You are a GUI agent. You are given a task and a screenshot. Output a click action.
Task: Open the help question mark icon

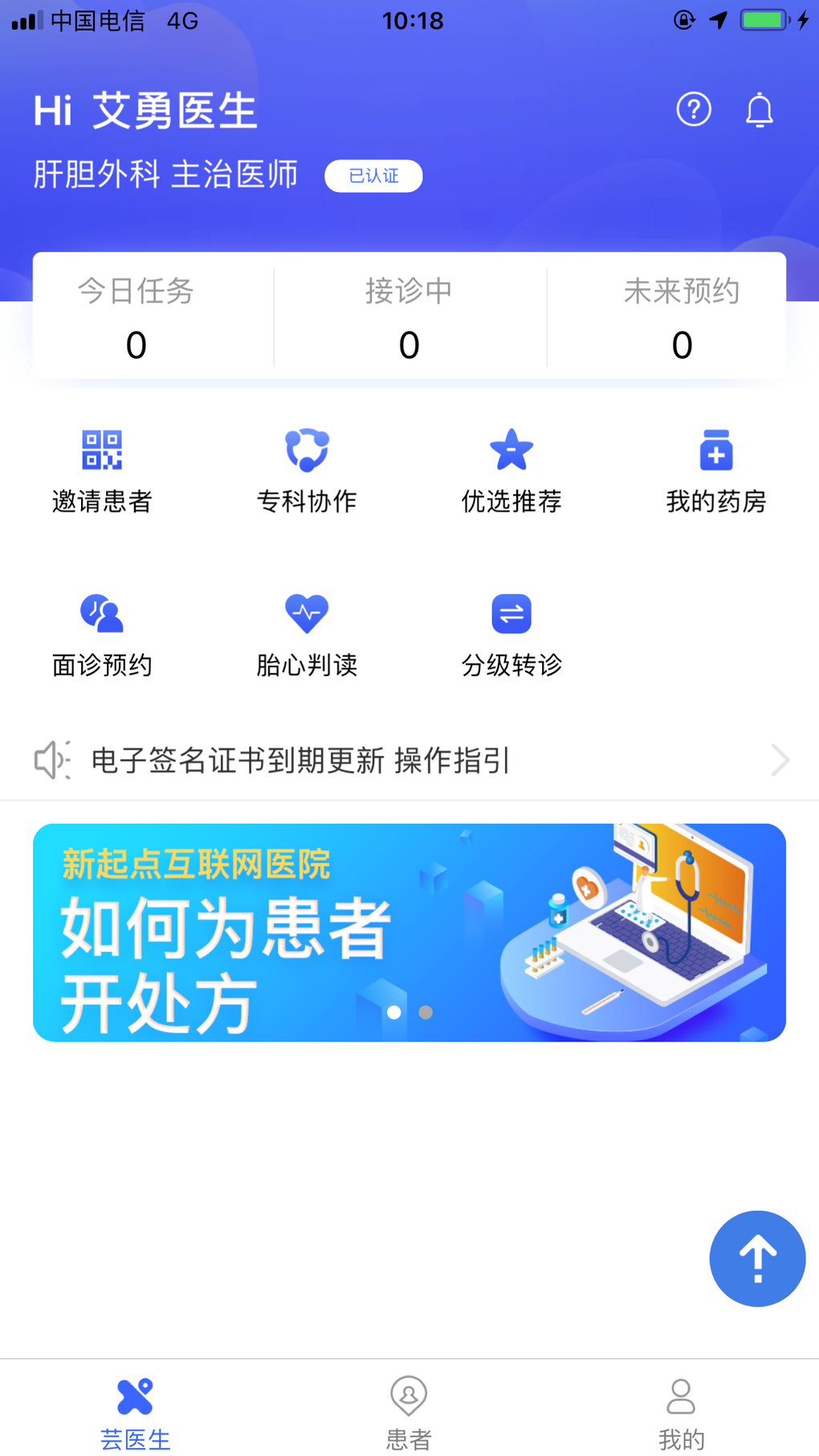pos(694,109)
